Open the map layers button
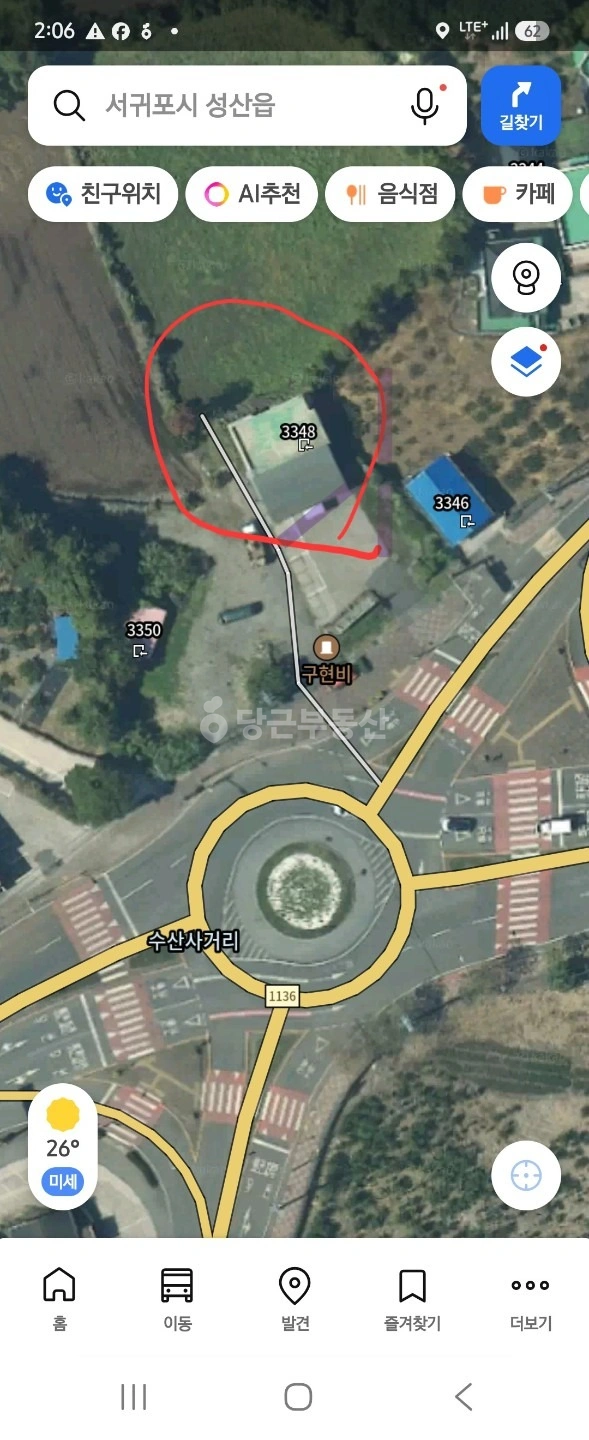This screenshot has width=589, height=1440. click(526, 362)
